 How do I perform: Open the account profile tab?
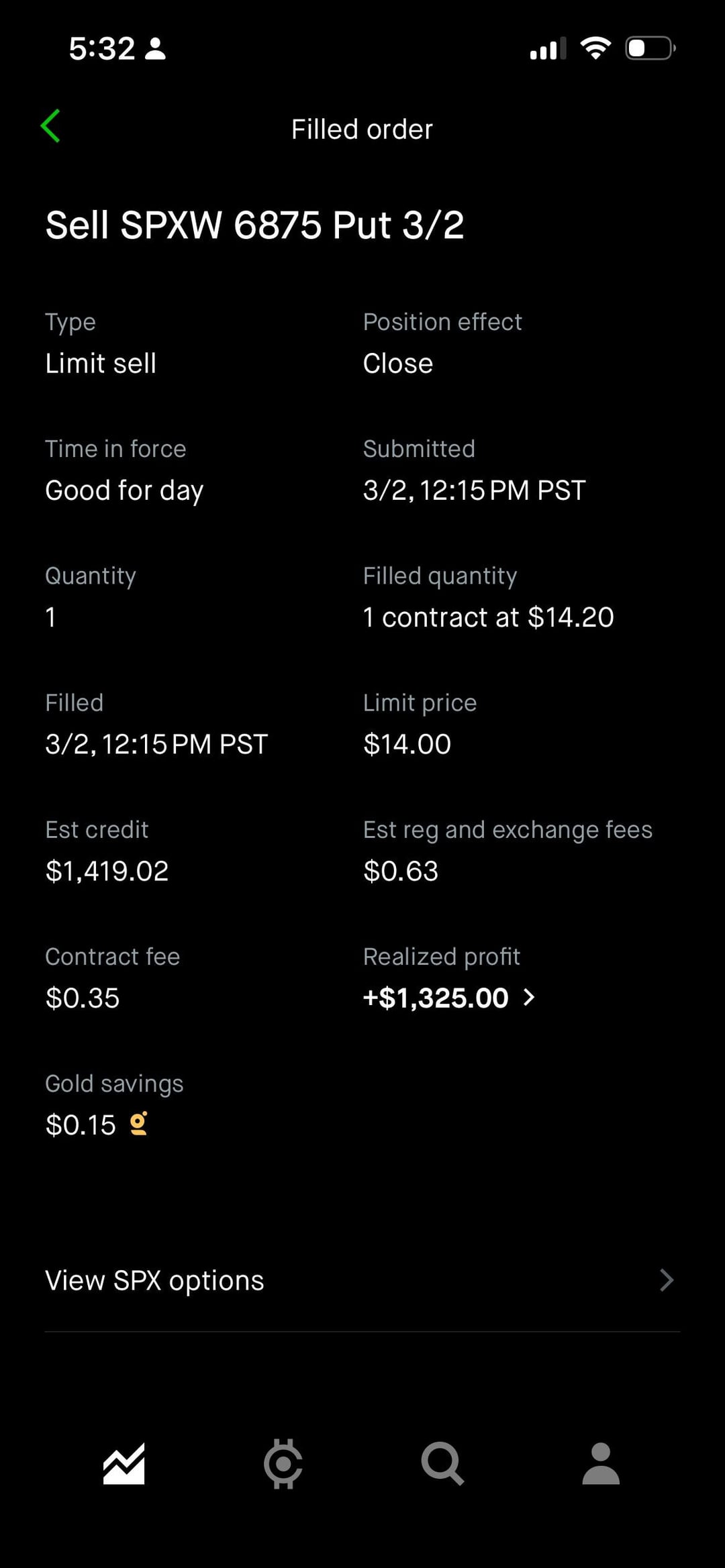tap(600, 1463)
